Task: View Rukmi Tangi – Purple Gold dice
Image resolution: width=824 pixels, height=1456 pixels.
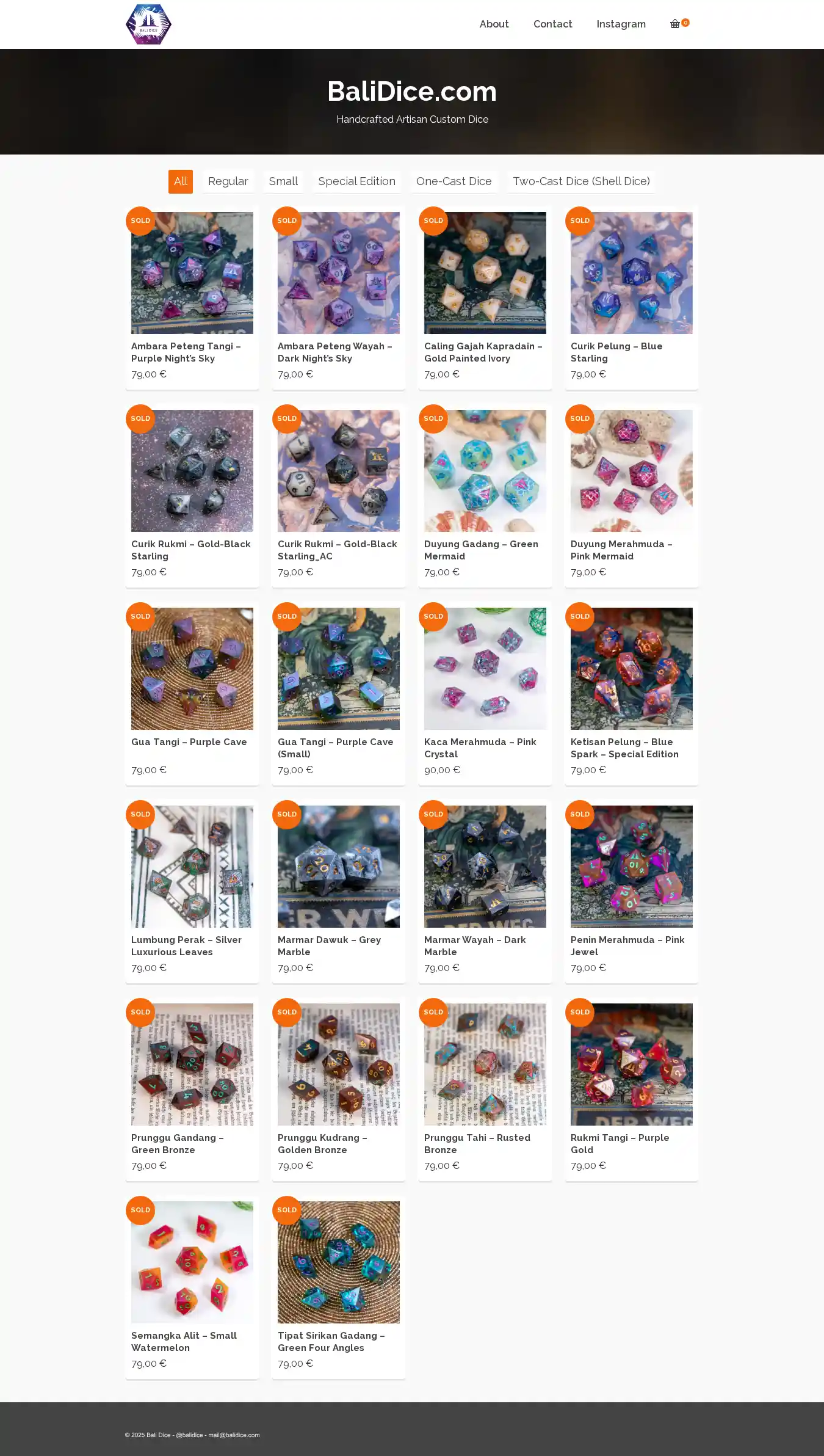Action: click(631, 1065)
